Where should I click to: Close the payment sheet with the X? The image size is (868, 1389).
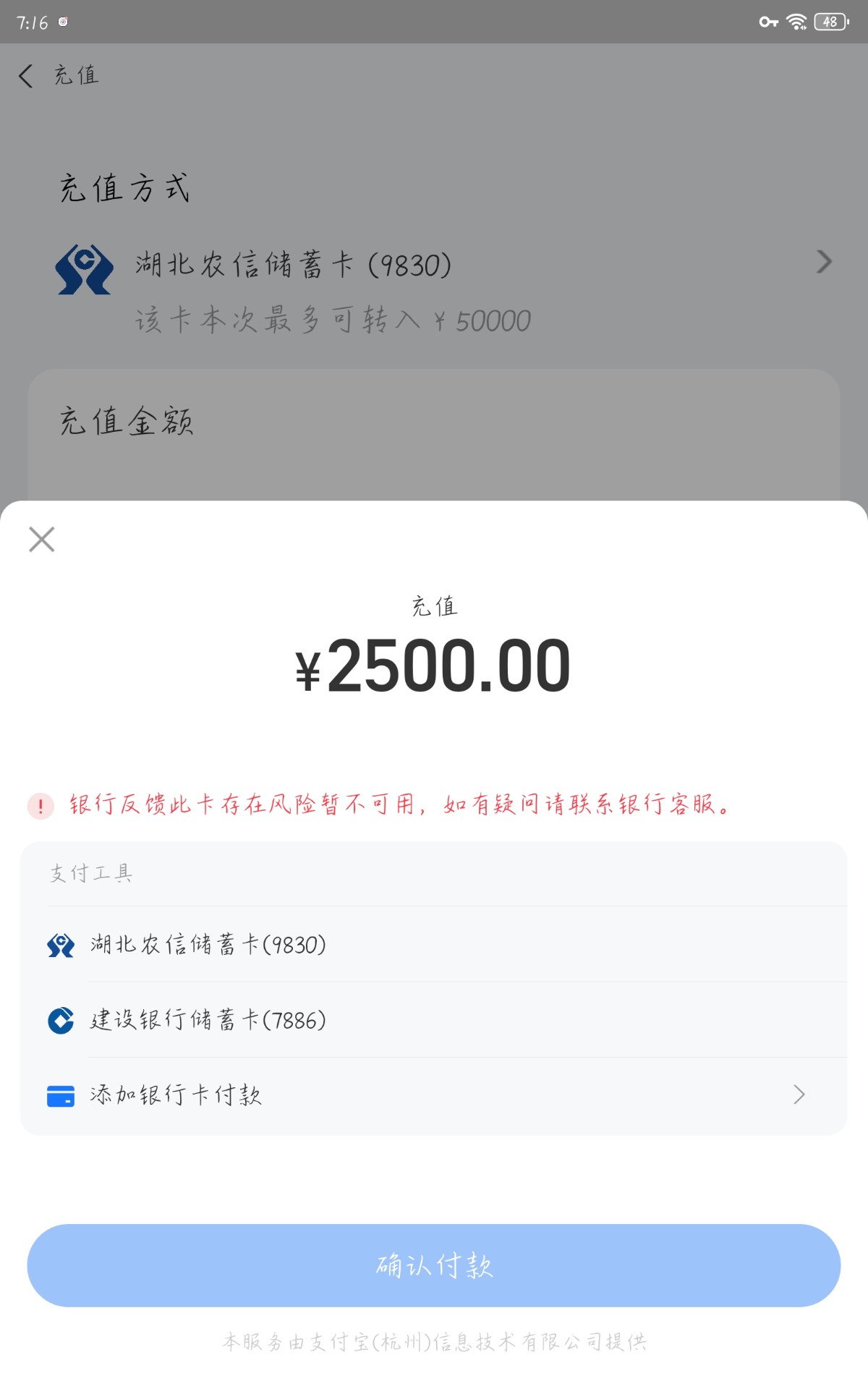41,540
